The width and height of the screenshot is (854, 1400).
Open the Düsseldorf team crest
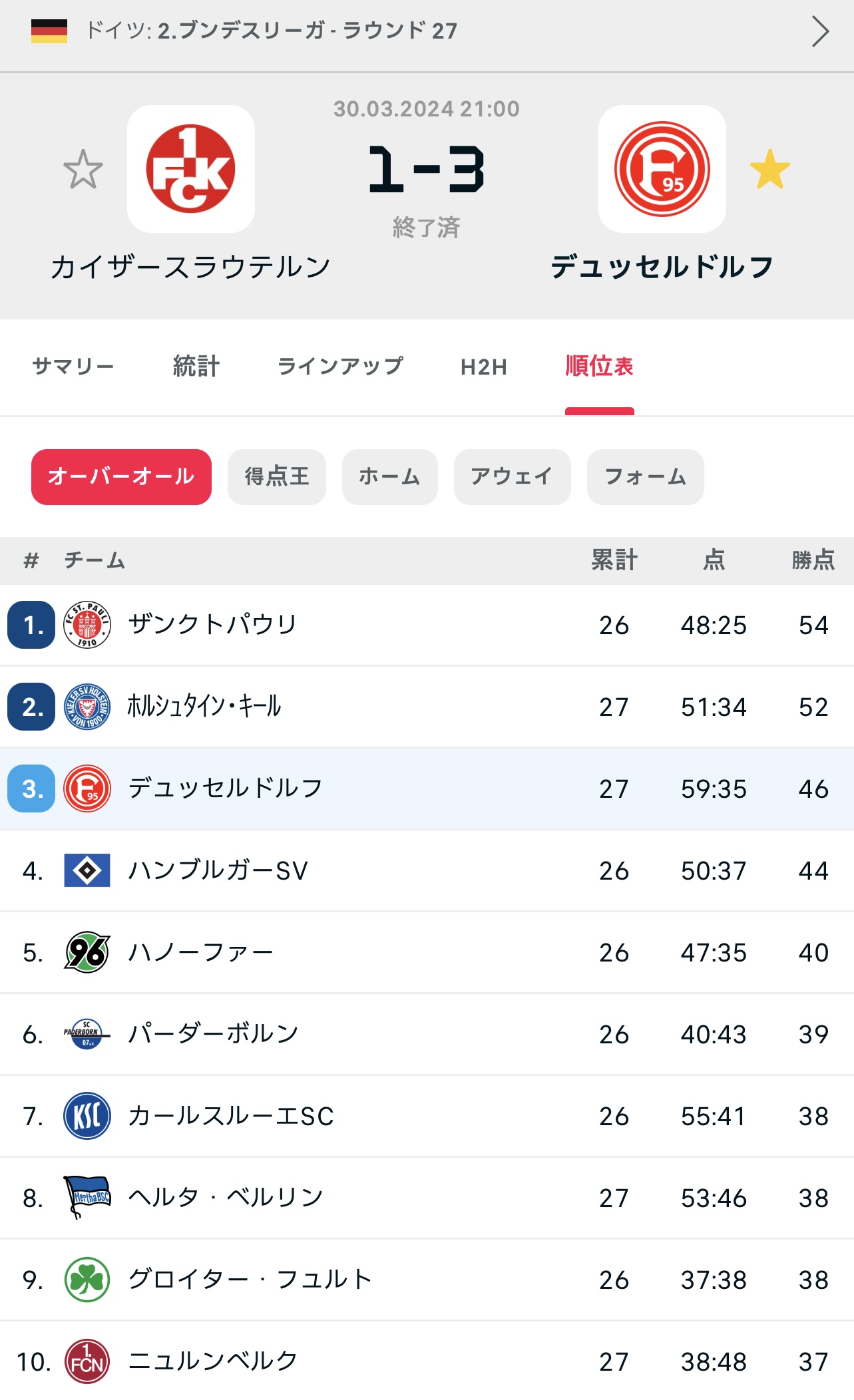click(662, 169)
